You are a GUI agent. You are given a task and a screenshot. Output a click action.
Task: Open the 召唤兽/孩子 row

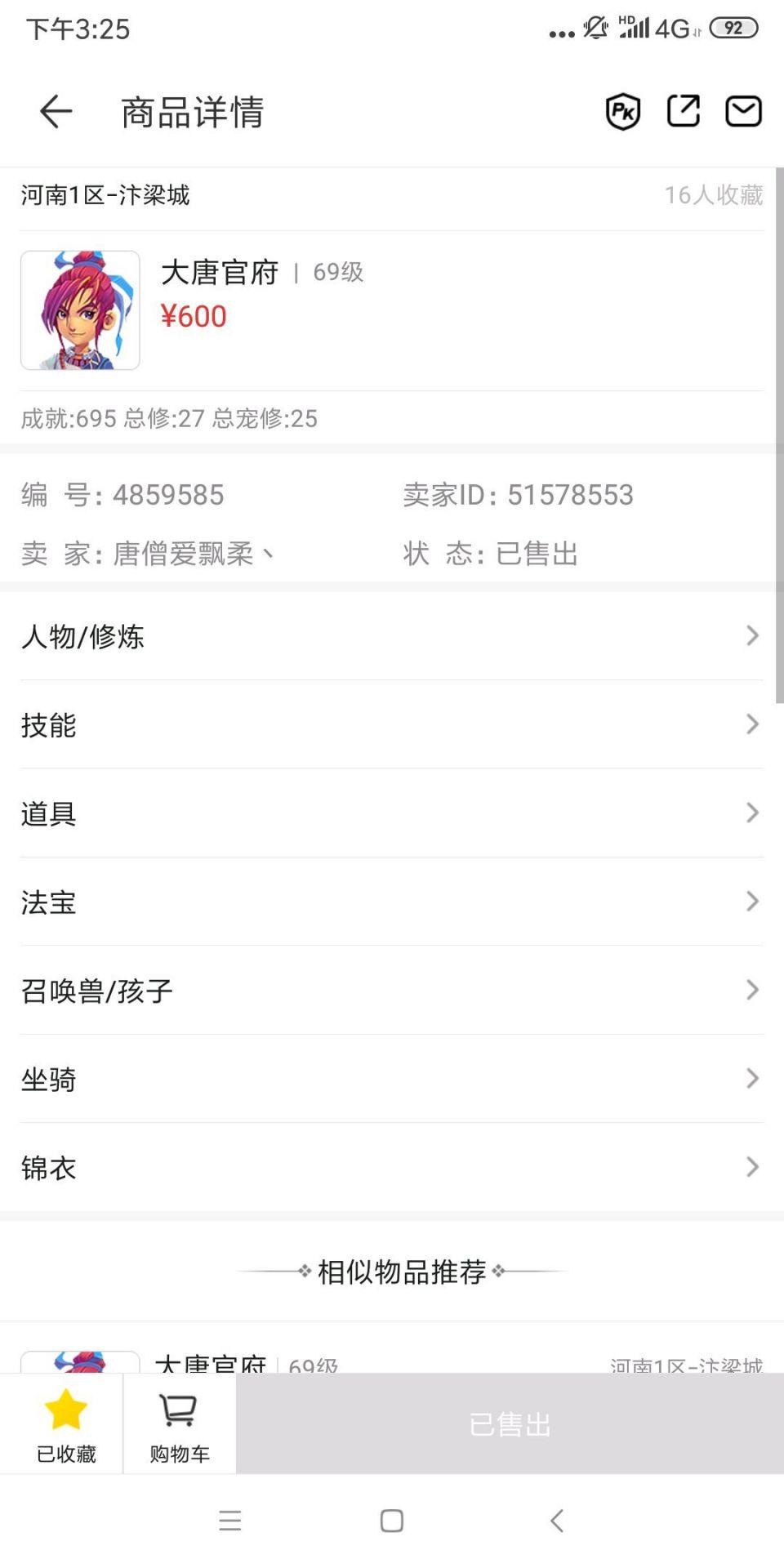pos(392,991)
